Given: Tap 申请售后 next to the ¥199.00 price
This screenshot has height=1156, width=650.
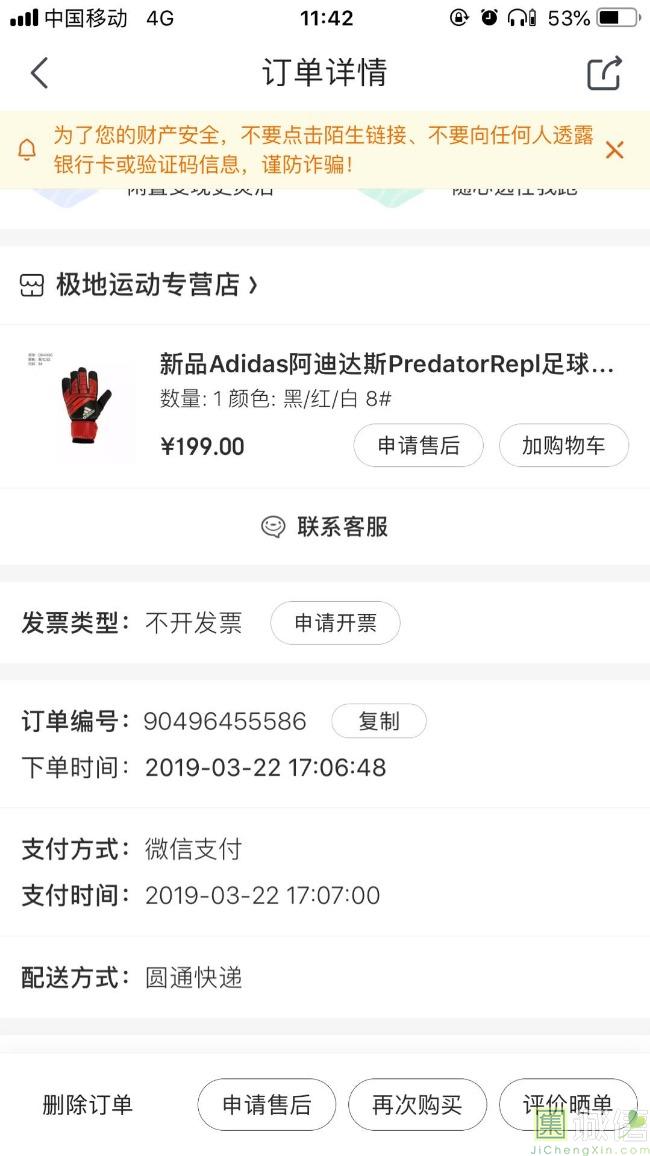Looking at the screenshot, I should [418, 446].
